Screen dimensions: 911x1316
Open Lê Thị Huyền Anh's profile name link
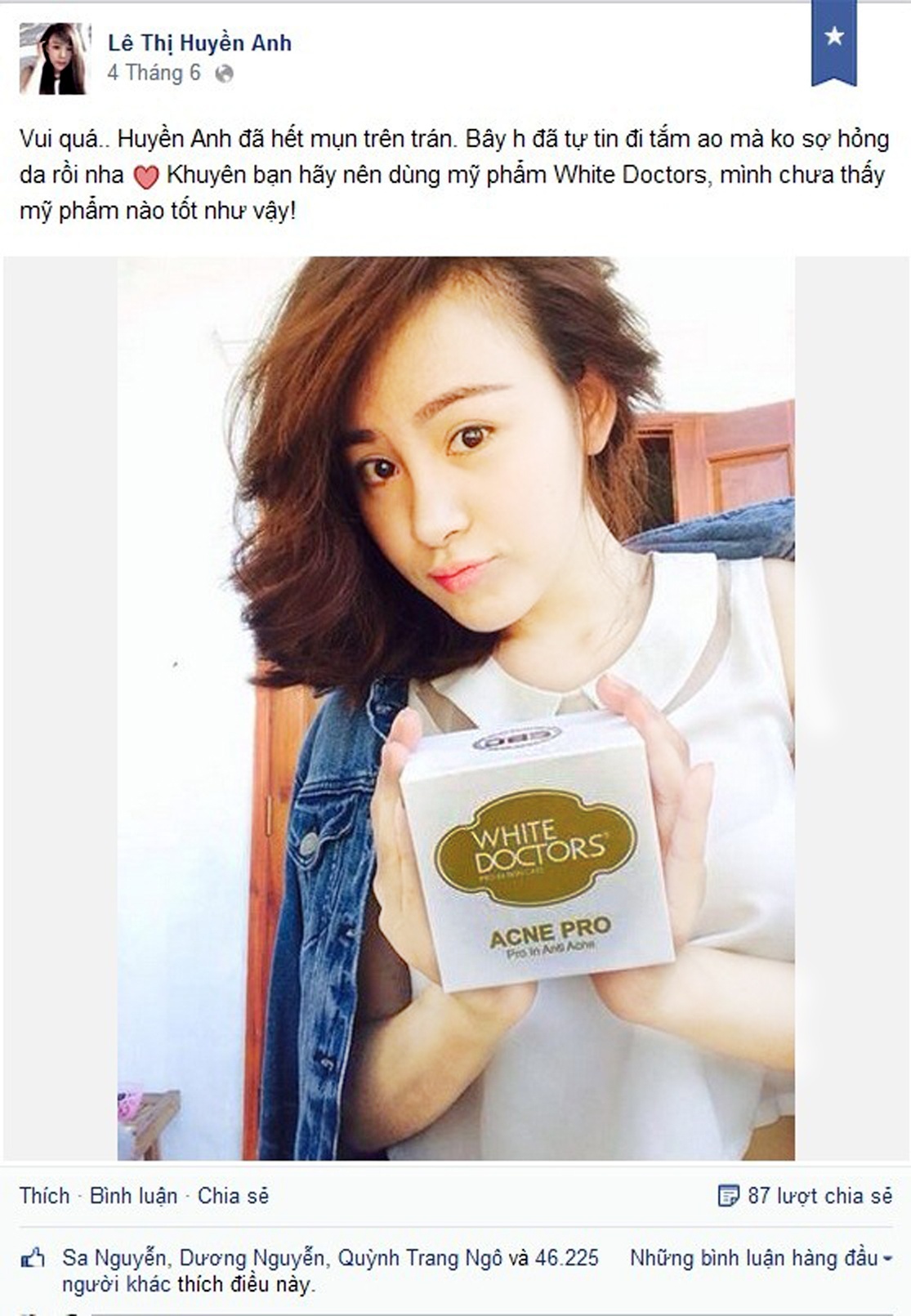pos(199,42)
